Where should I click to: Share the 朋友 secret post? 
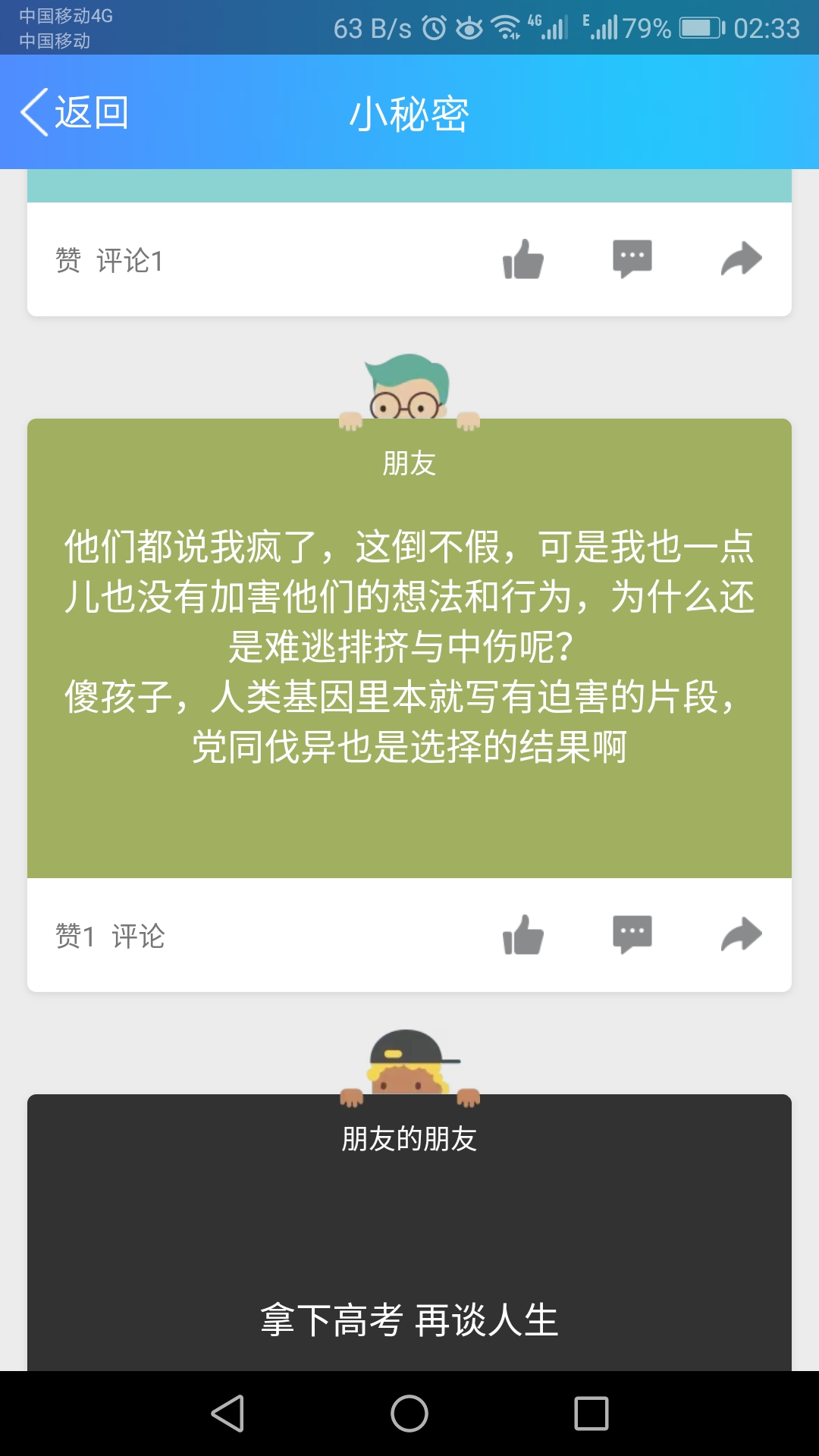pos(741,934)
